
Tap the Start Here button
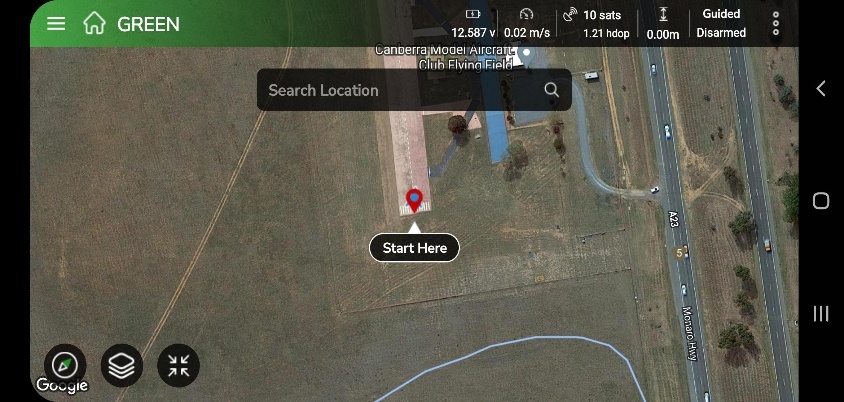point(414,248)
